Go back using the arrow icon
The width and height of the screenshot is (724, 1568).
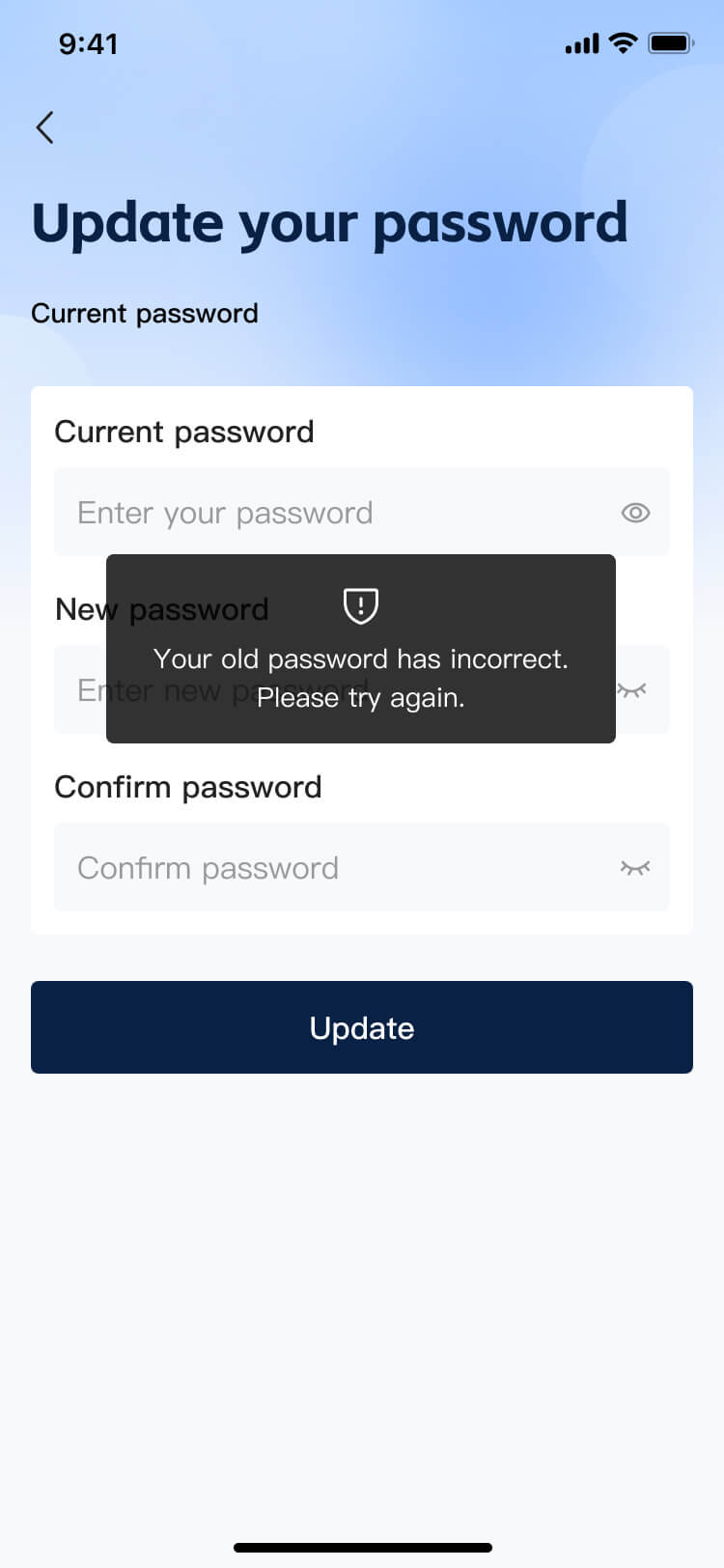44,127
